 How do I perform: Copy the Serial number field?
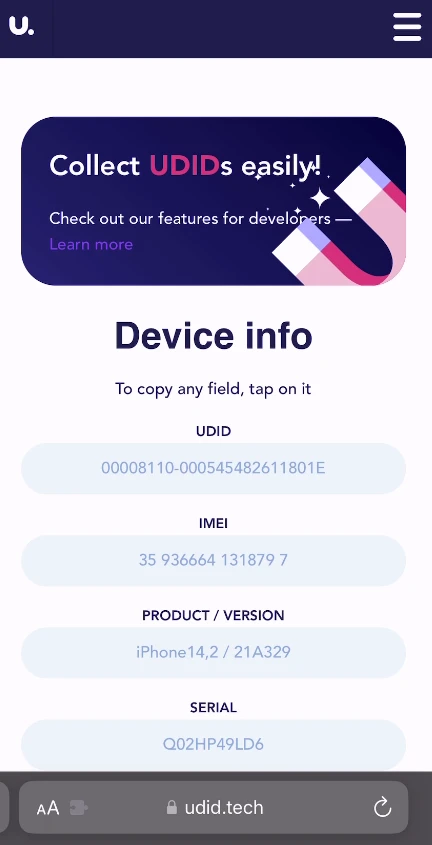point(213,745)
